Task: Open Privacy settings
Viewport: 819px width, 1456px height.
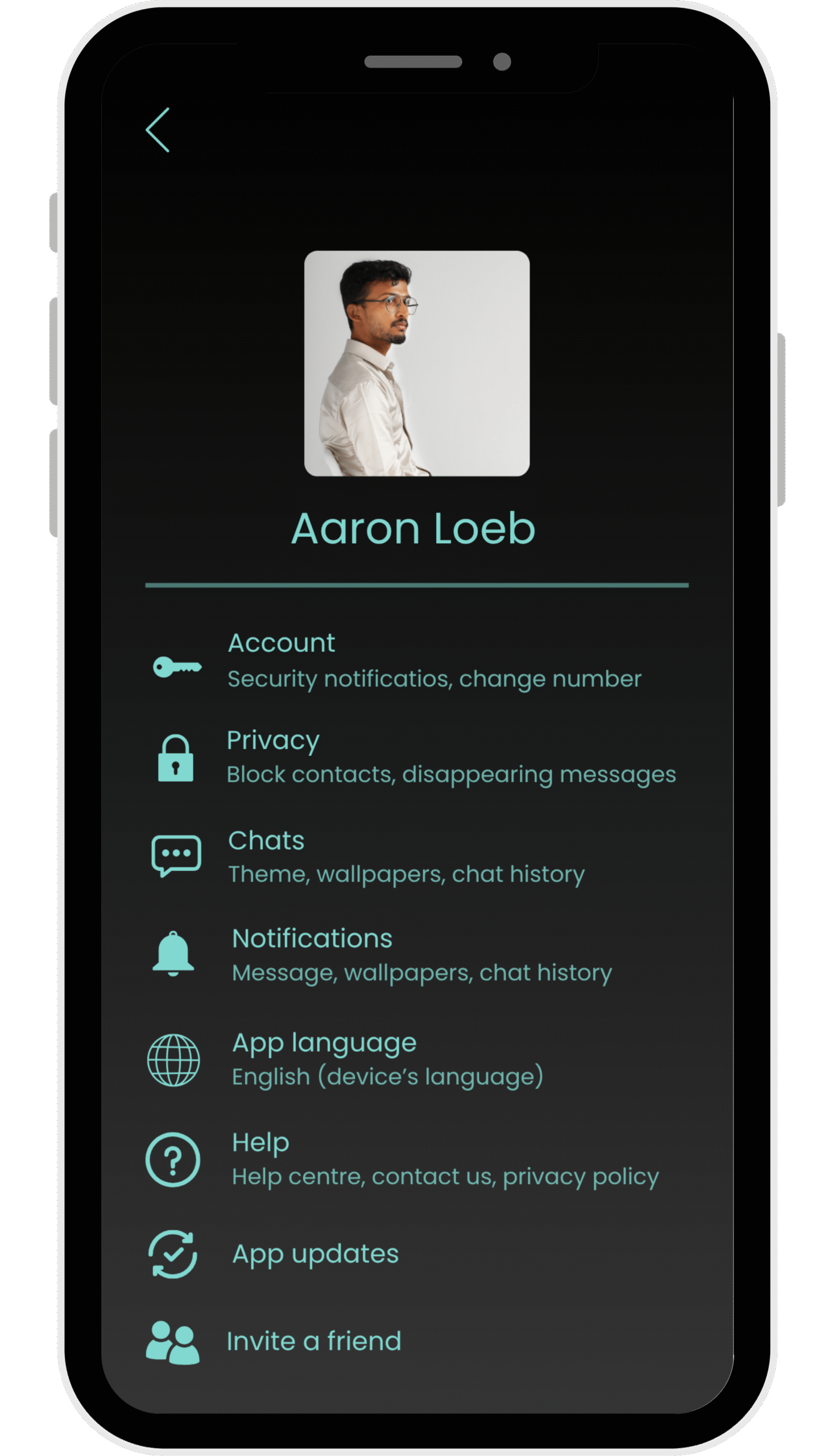Action: tap(273, 741)
